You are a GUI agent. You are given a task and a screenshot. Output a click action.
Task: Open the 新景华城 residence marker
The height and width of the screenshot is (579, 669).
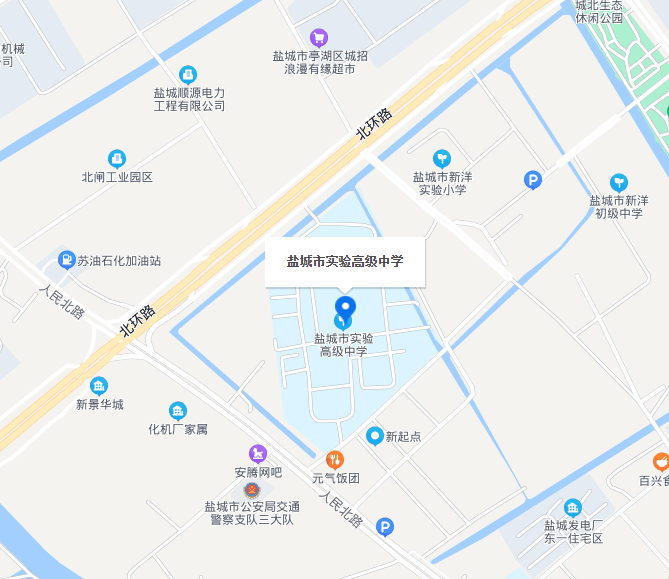pos(99,386)
